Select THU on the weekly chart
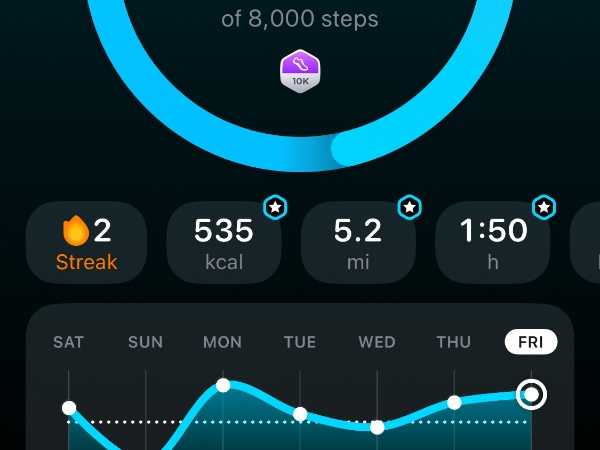 [x=453, y=342]
